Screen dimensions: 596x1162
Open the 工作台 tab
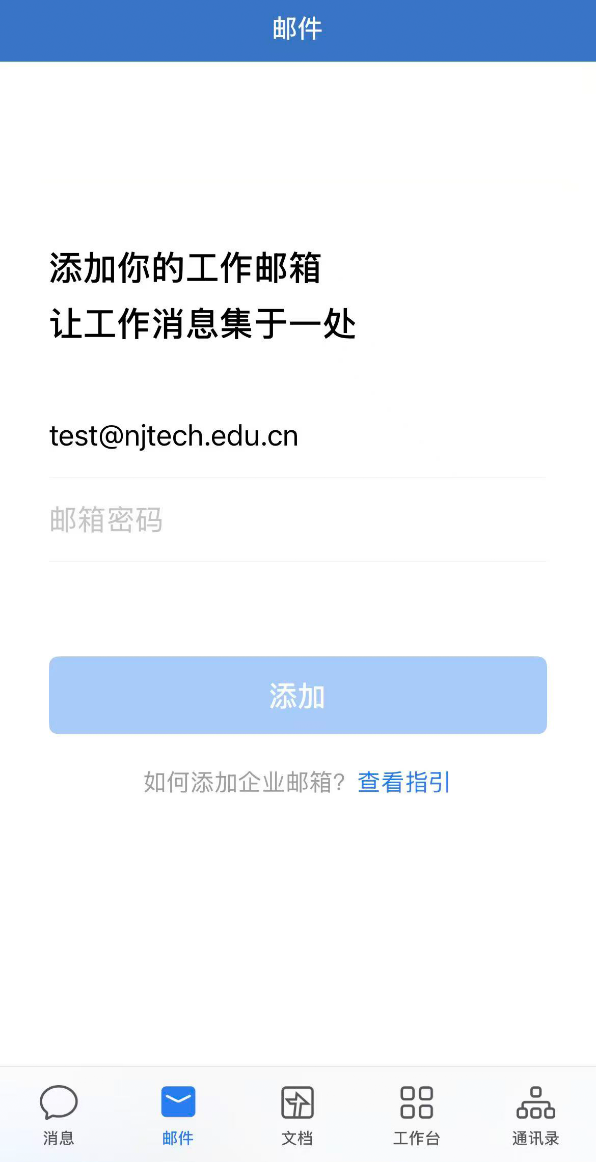click(x=417, y=1115)
